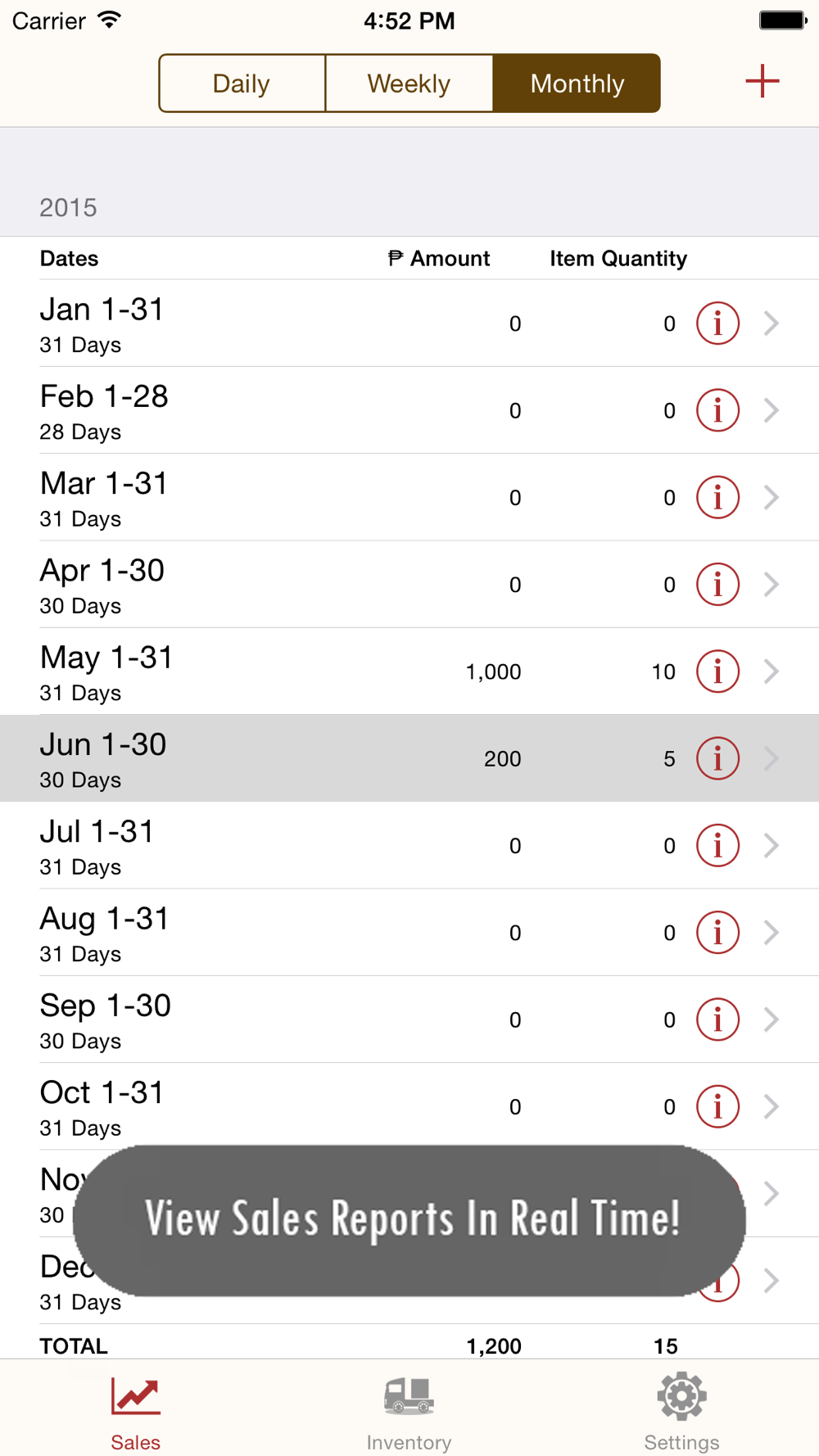
Task: Tap the info icon for Feb 1-28
Action: pos(717,410)
